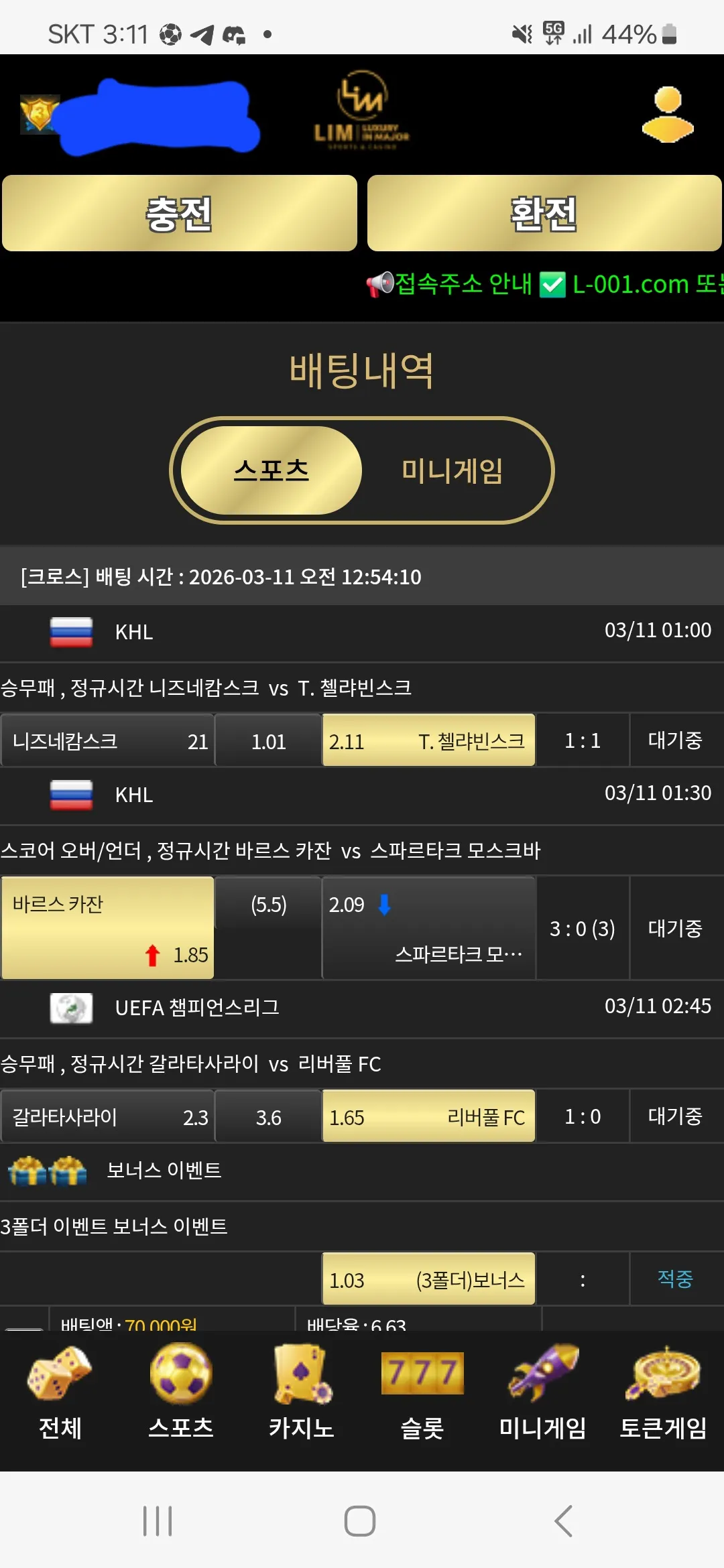Open the user profile icon

pyautogui.click(x=668, y=115)
